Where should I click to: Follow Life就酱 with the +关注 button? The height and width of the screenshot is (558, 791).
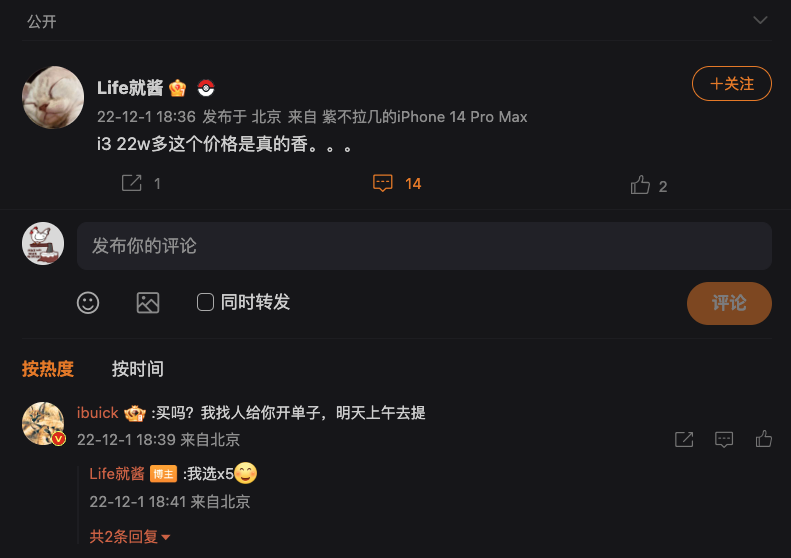[x=731, y=84]
